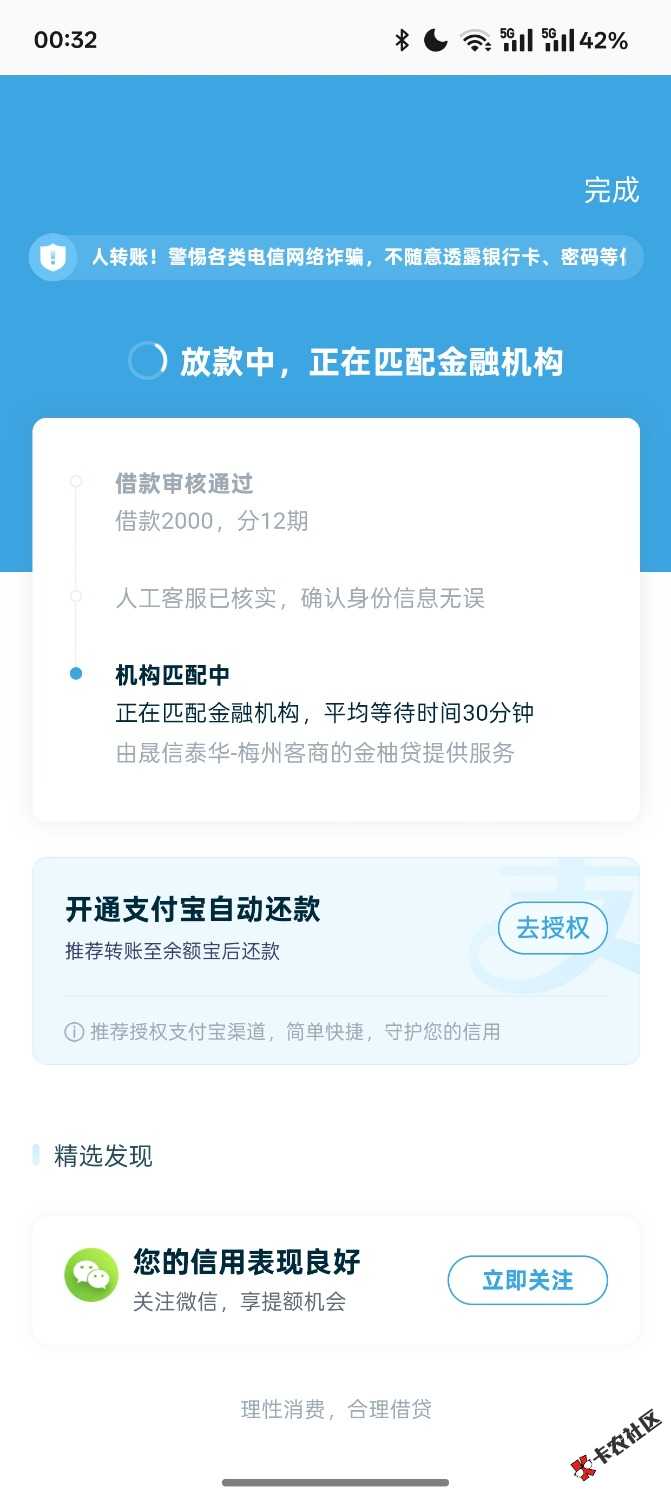Tap 去授权 to enable Alipay auto-repayment
Screen dimensions: 671x1500
553,928
